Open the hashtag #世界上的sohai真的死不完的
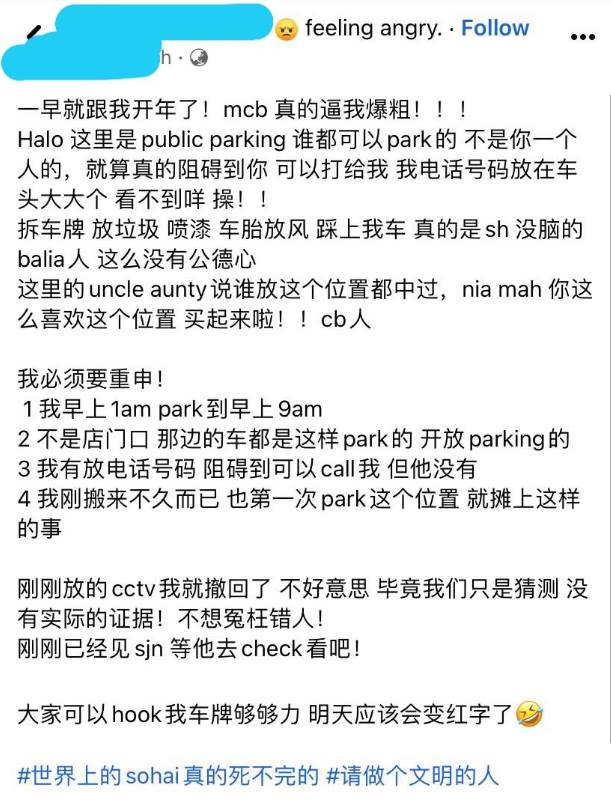The image size is (611, 801). pyautogui.click(x=169, y=775)
